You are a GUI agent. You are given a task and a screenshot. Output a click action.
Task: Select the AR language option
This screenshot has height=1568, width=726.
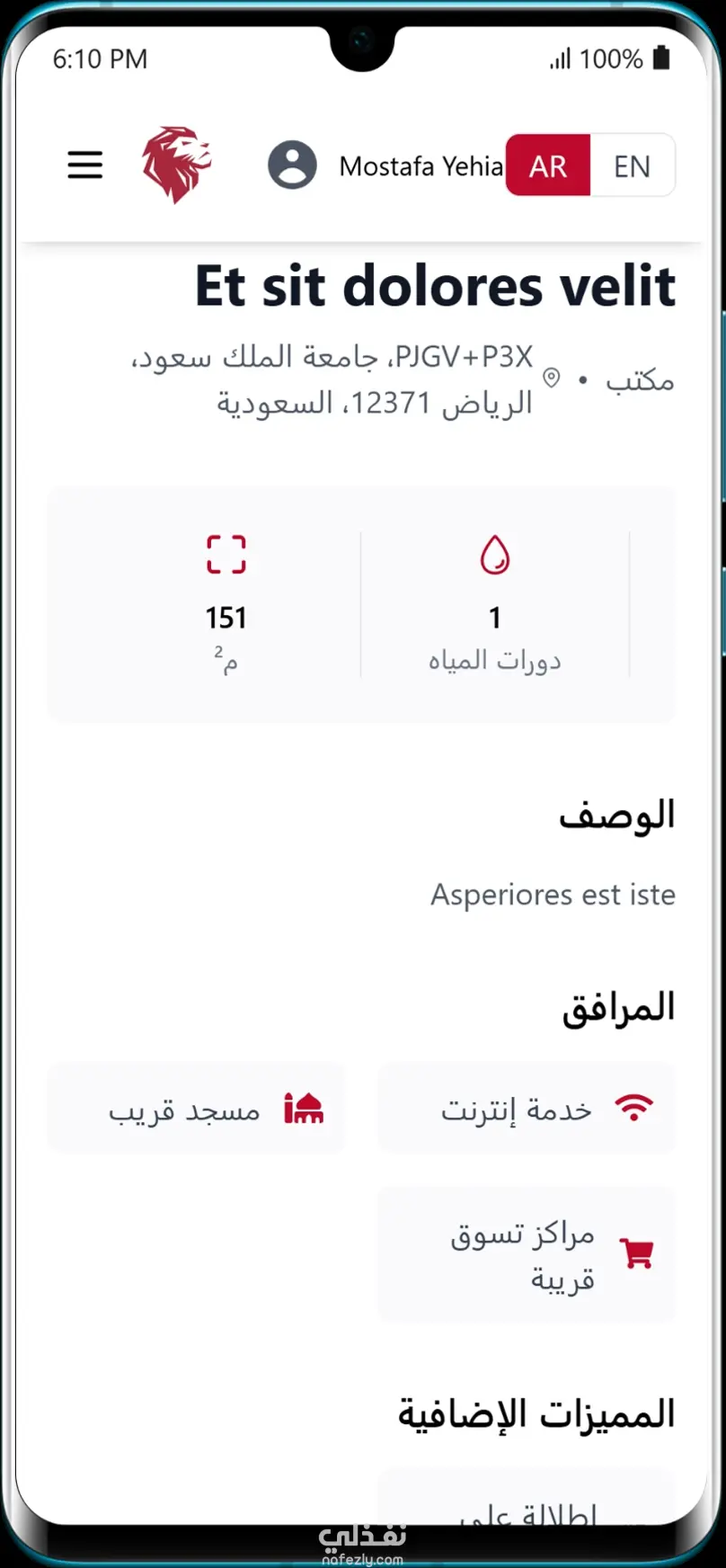point(548,166)
